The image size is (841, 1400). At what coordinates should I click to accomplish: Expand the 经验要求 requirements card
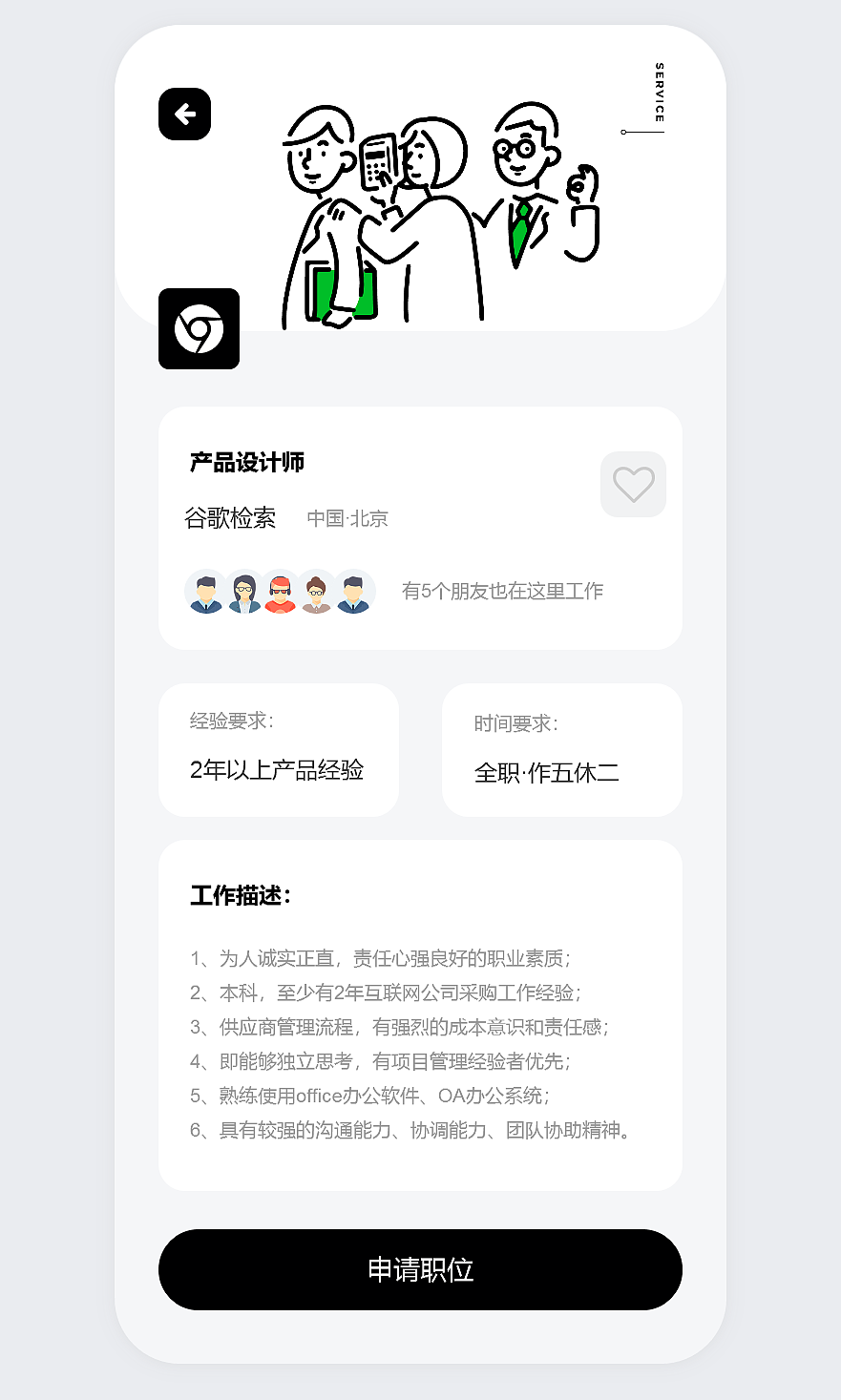(279, 749)
